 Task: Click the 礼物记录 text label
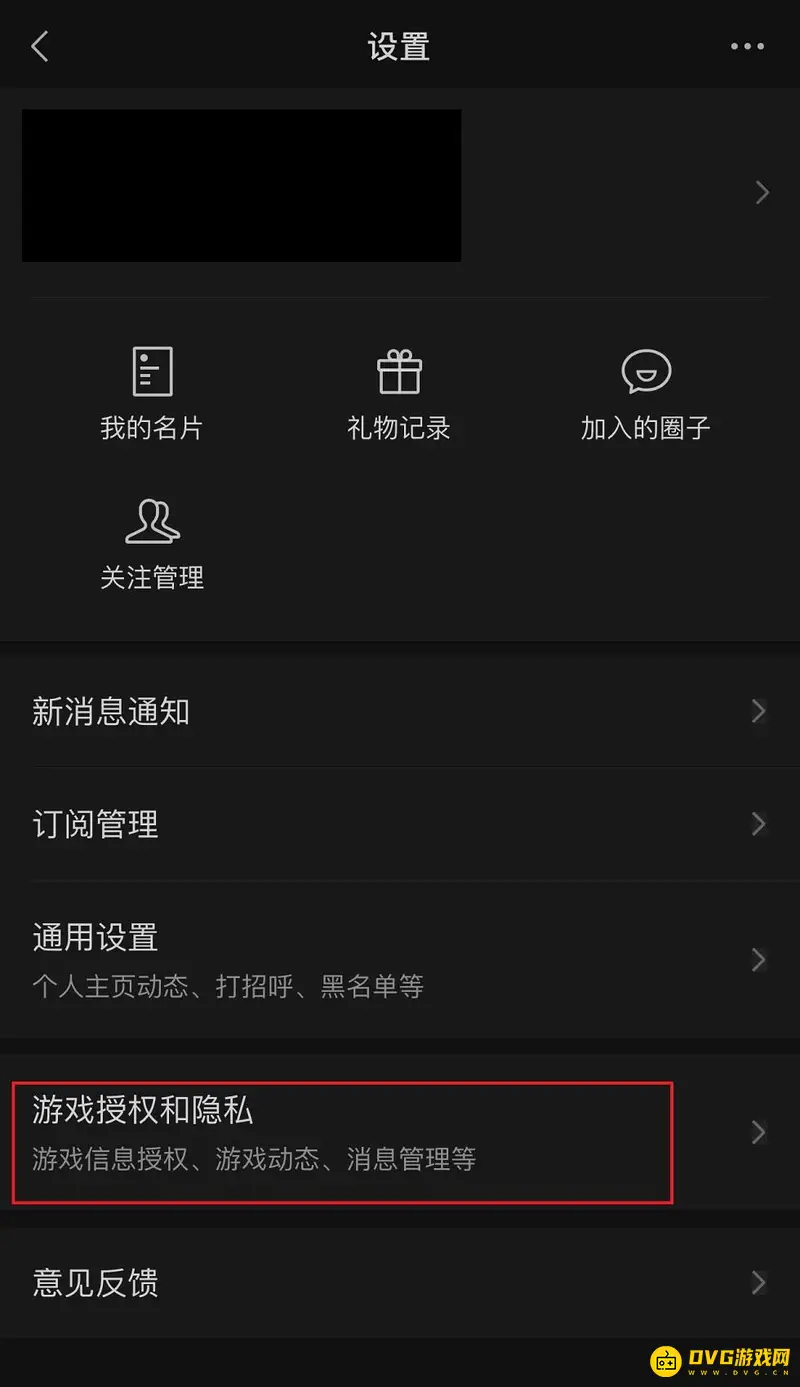coord(399,428)
